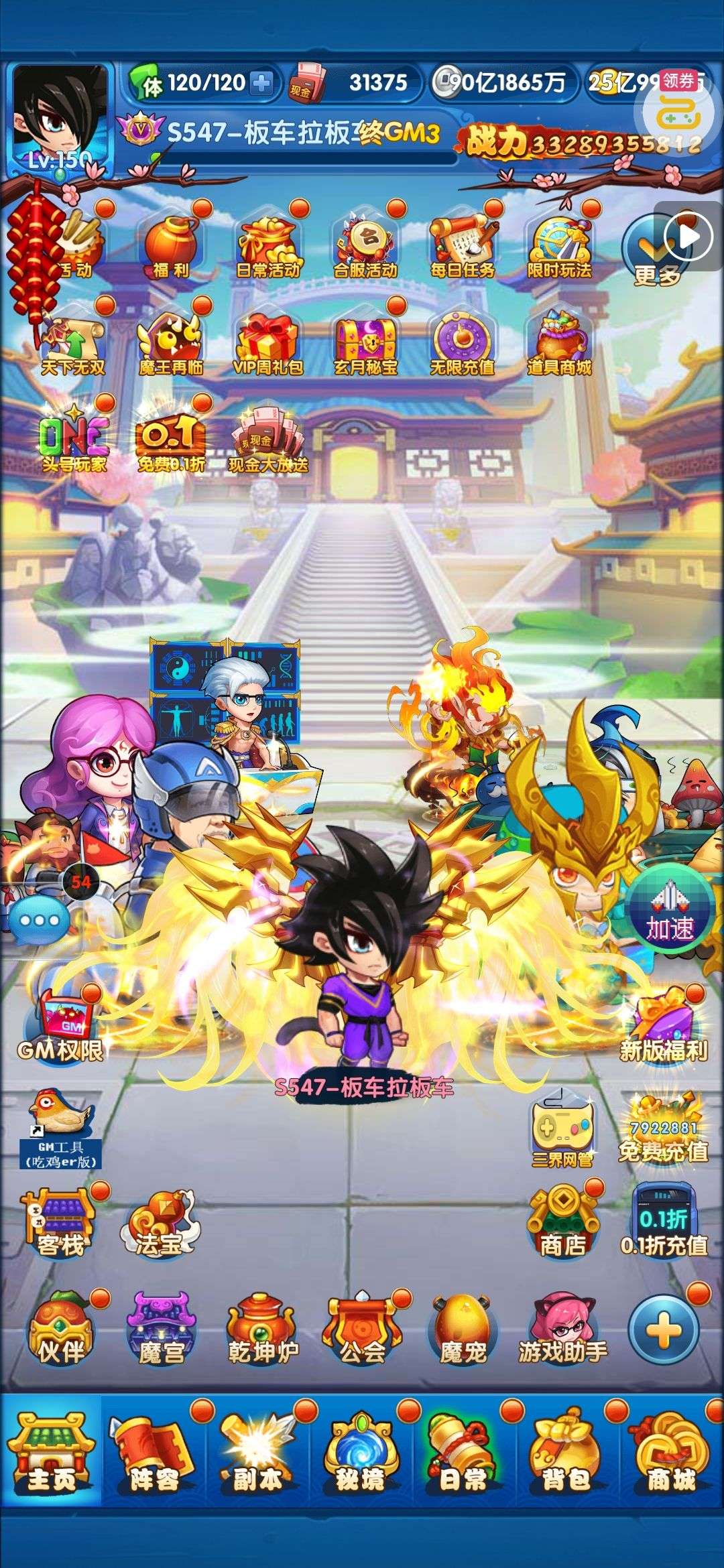724x1568 pixels.
Task: Add stamina with the plus button
Action: coord(261,84)
